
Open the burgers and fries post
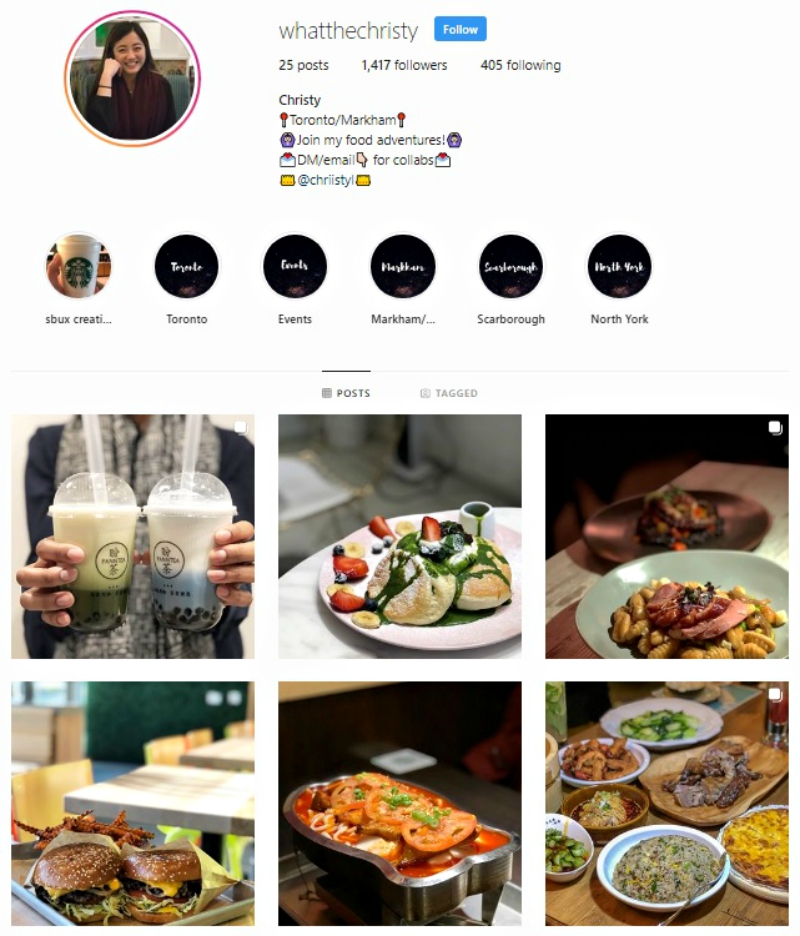pos(133,803)
